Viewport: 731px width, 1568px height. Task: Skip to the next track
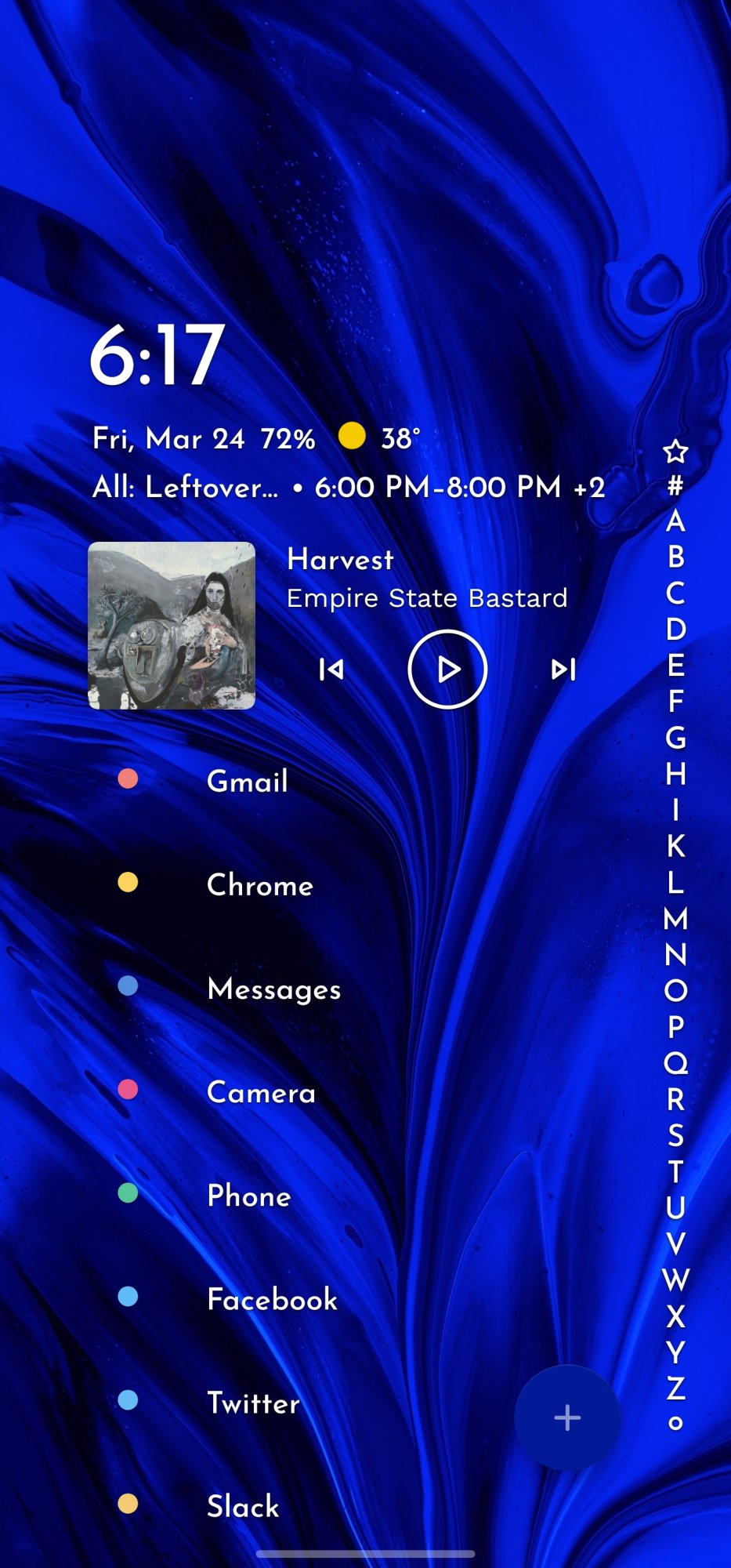point(563,670)
